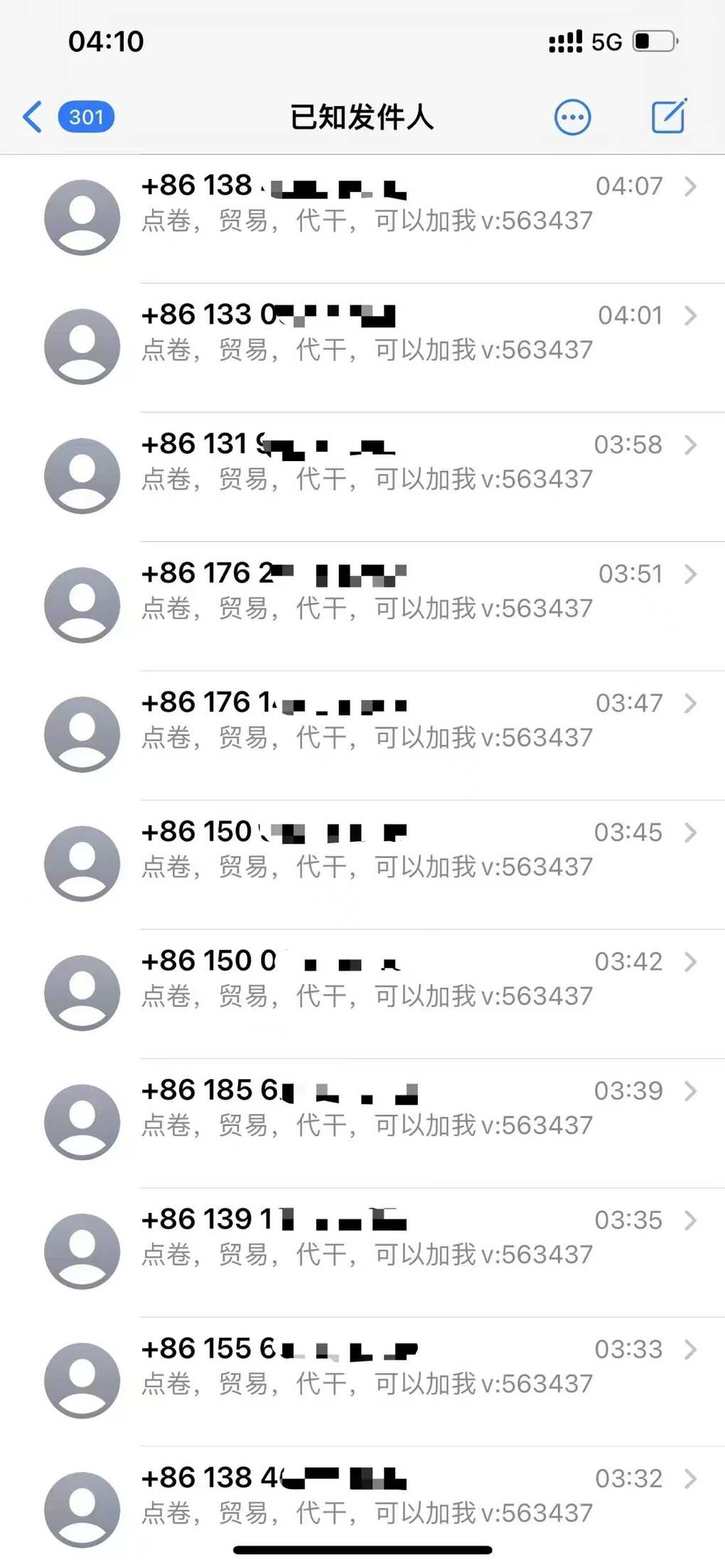Viewport: 725px width, 1568px height.
Task: Open the +86 176 thread from 03:47
Action: click(x=362, y=735)
